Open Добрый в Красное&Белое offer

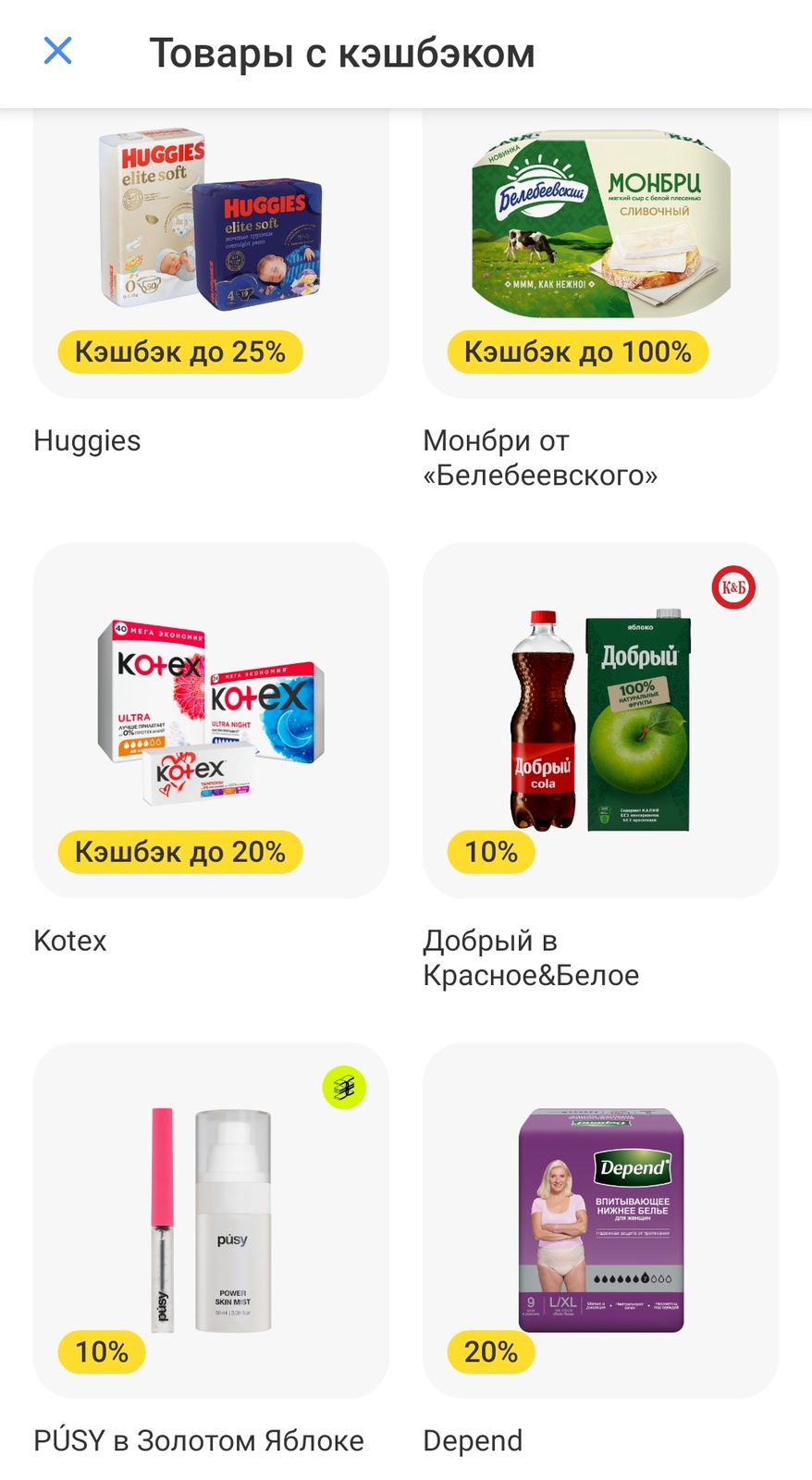[600, 720]
